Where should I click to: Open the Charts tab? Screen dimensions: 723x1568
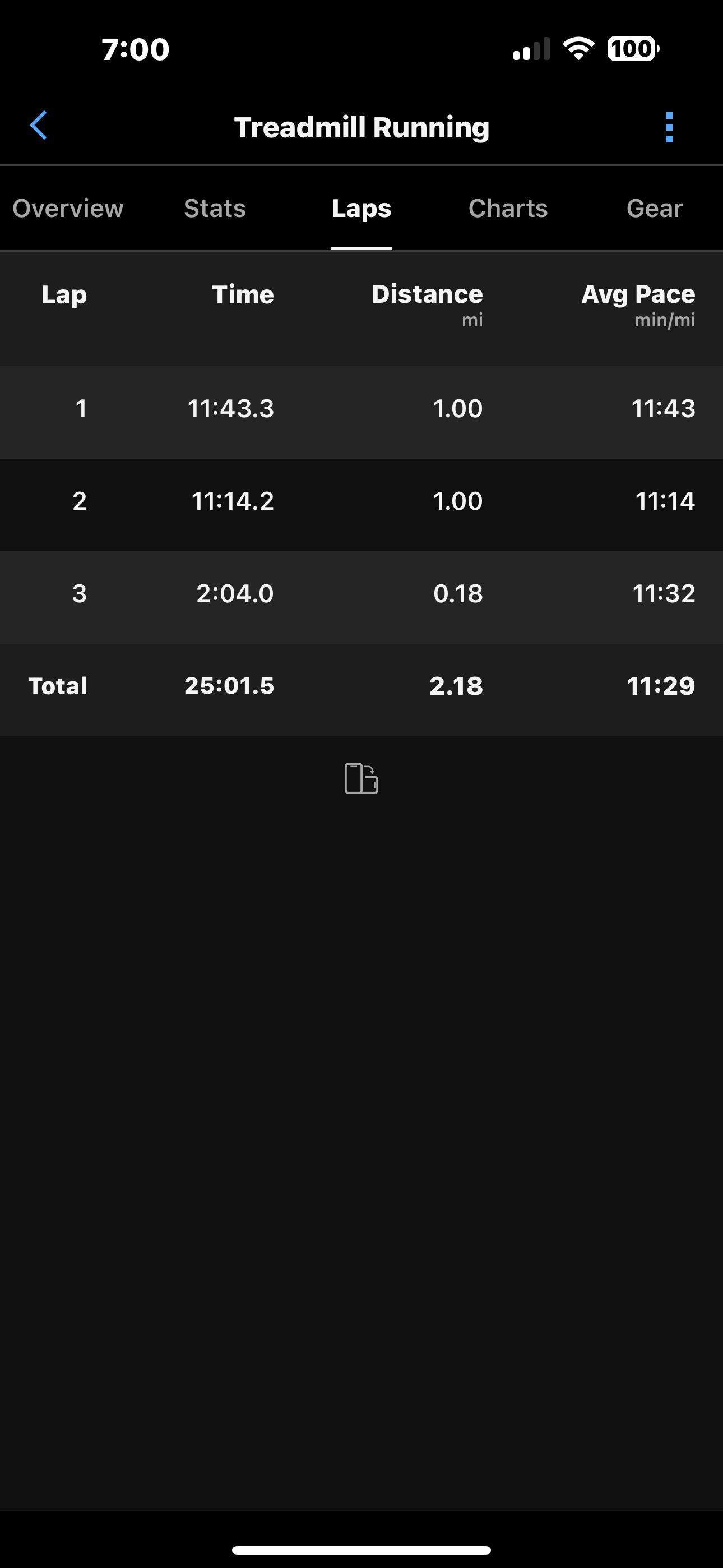(508, 209)
